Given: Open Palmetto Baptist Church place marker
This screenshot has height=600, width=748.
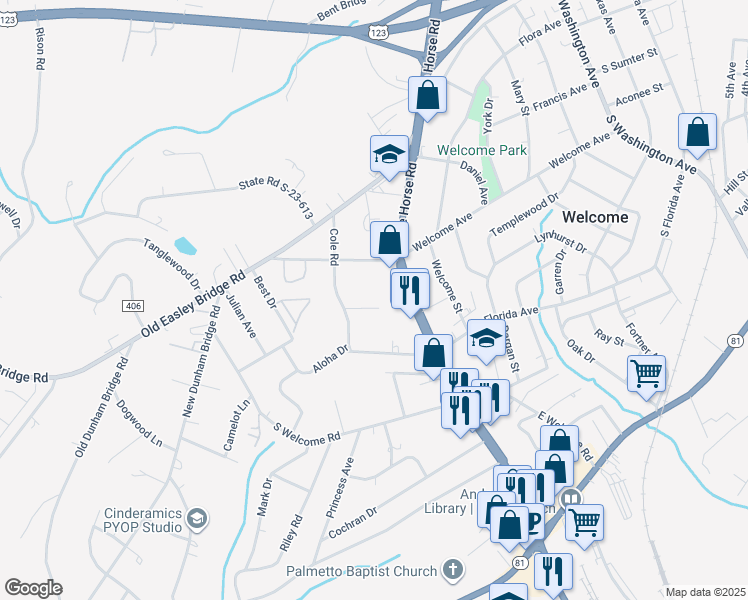Looking at the screenshot, I should [452, 571].
